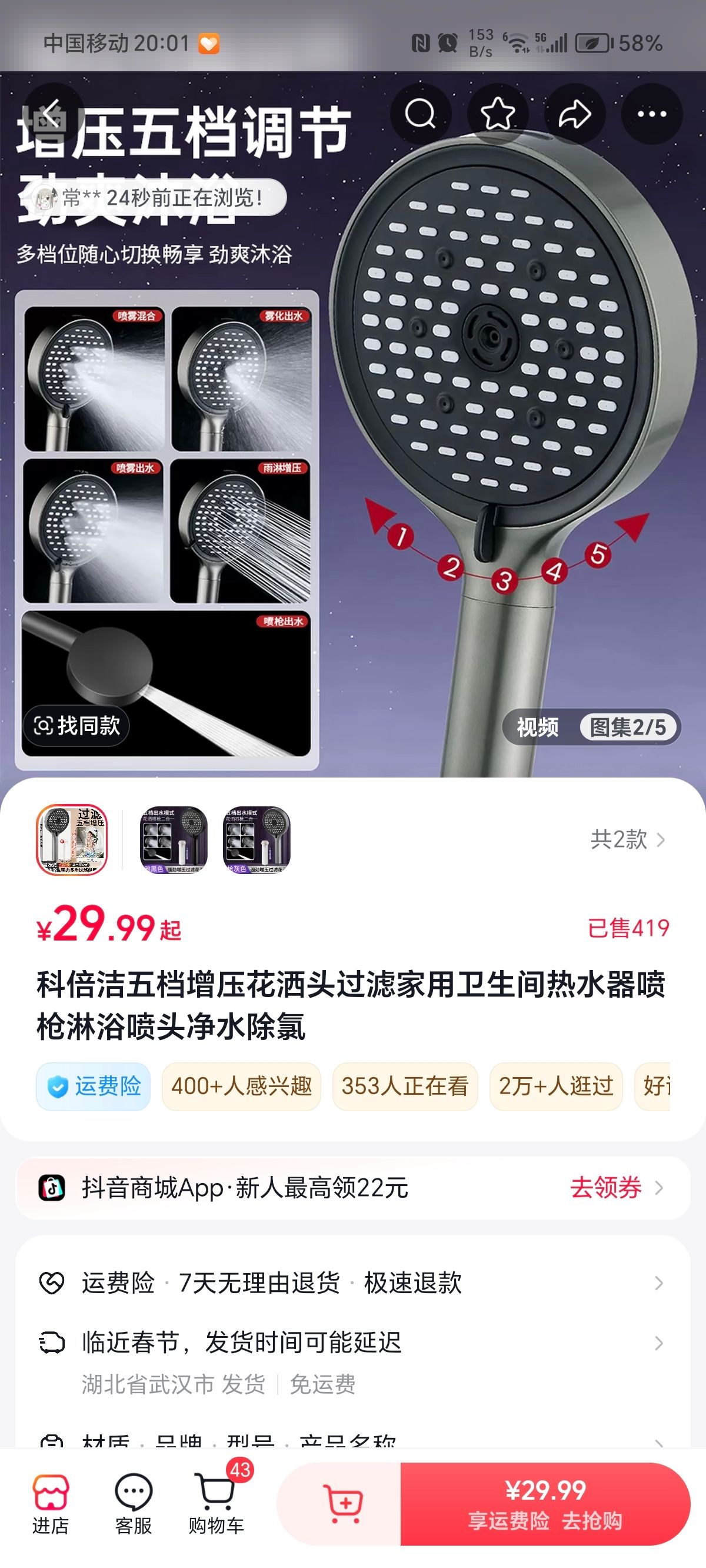Tap the 运费险 chip
The width and height of the screenshot is (706, 1568).
tap(93, 1087)
